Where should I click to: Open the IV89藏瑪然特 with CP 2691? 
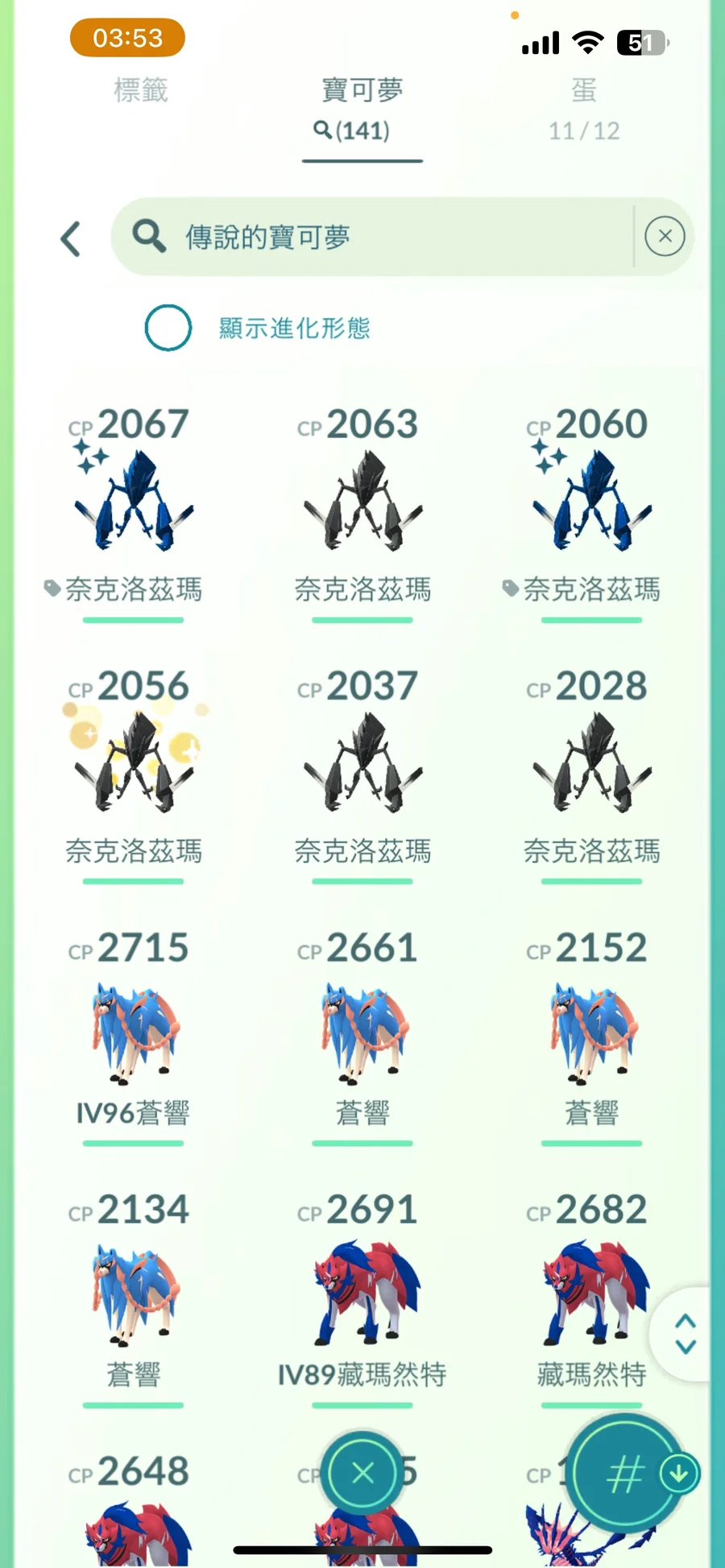pos(362,1293)
